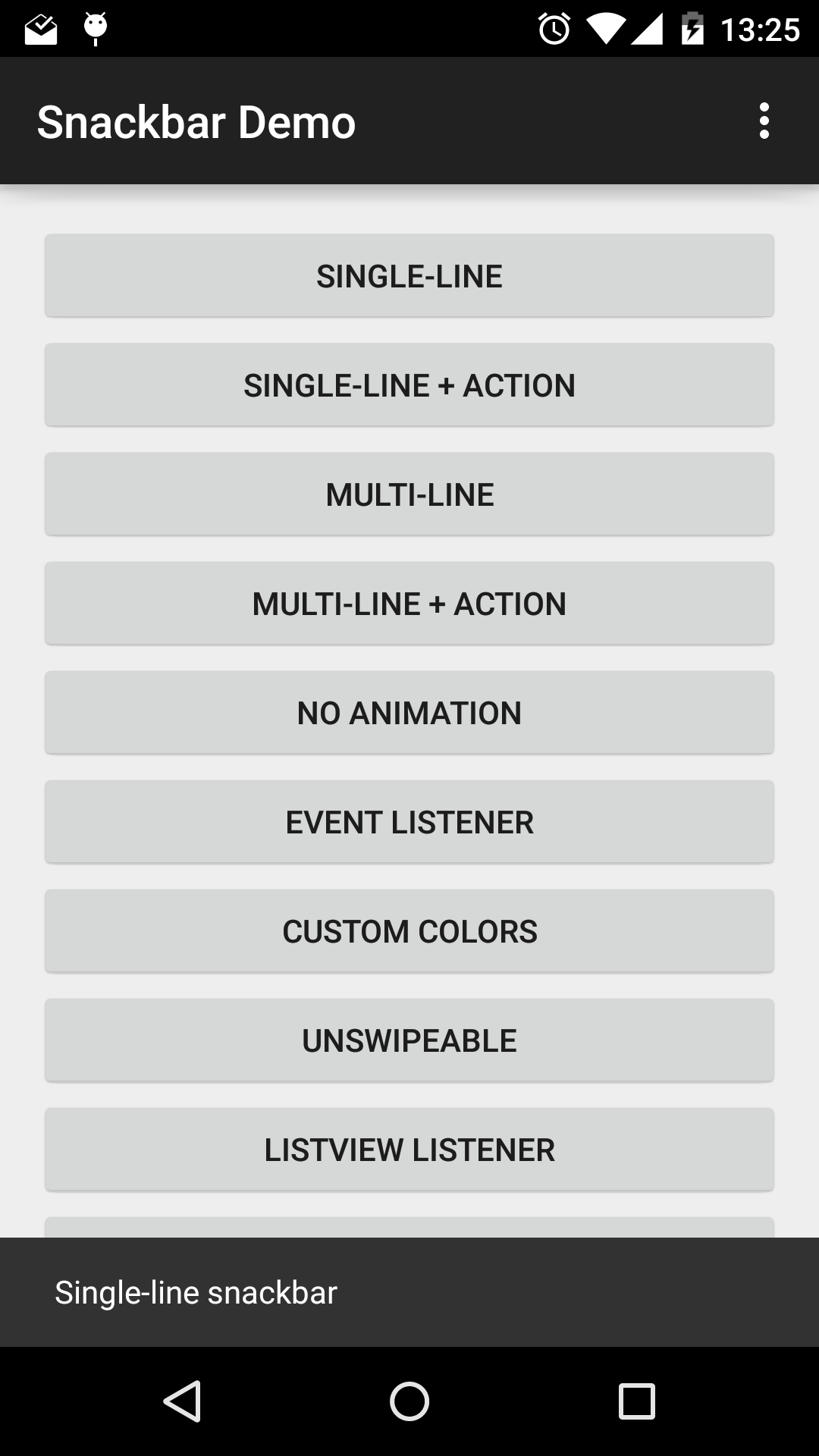Show the Custom Colors snackbar
This screenshot has height=1456, width=819.
coord(409,931)
